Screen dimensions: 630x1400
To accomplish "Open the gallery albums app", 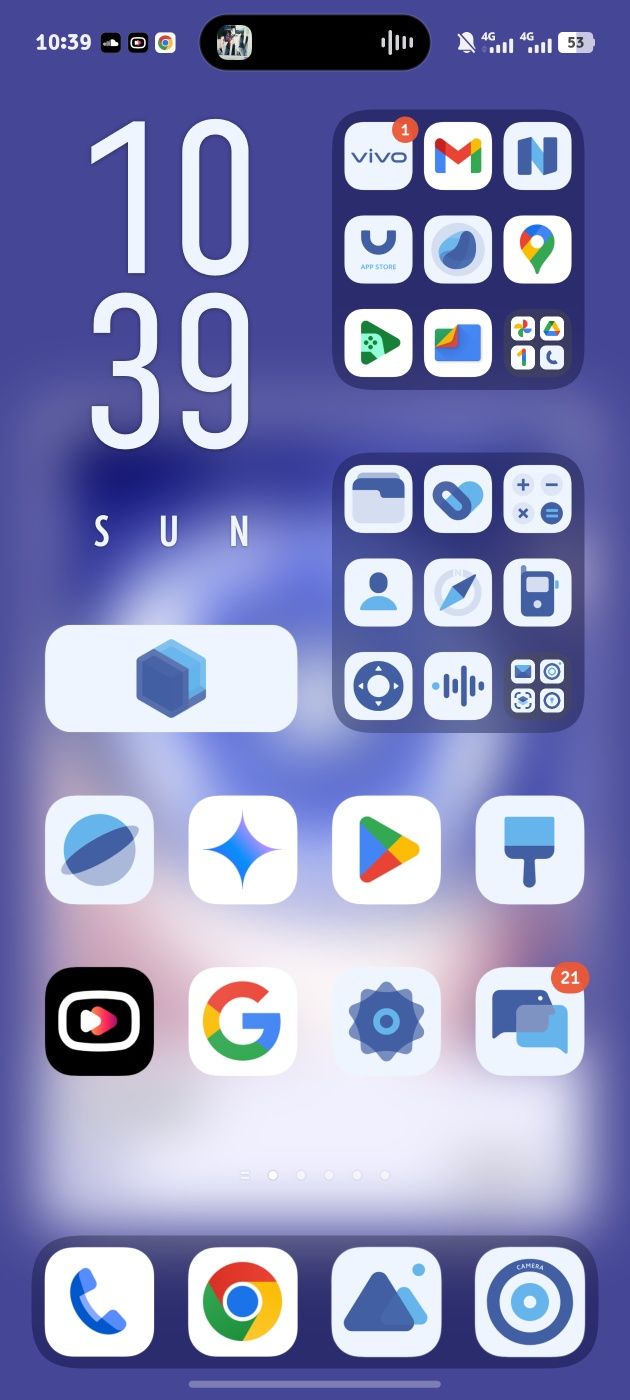I will point(386,1302).
